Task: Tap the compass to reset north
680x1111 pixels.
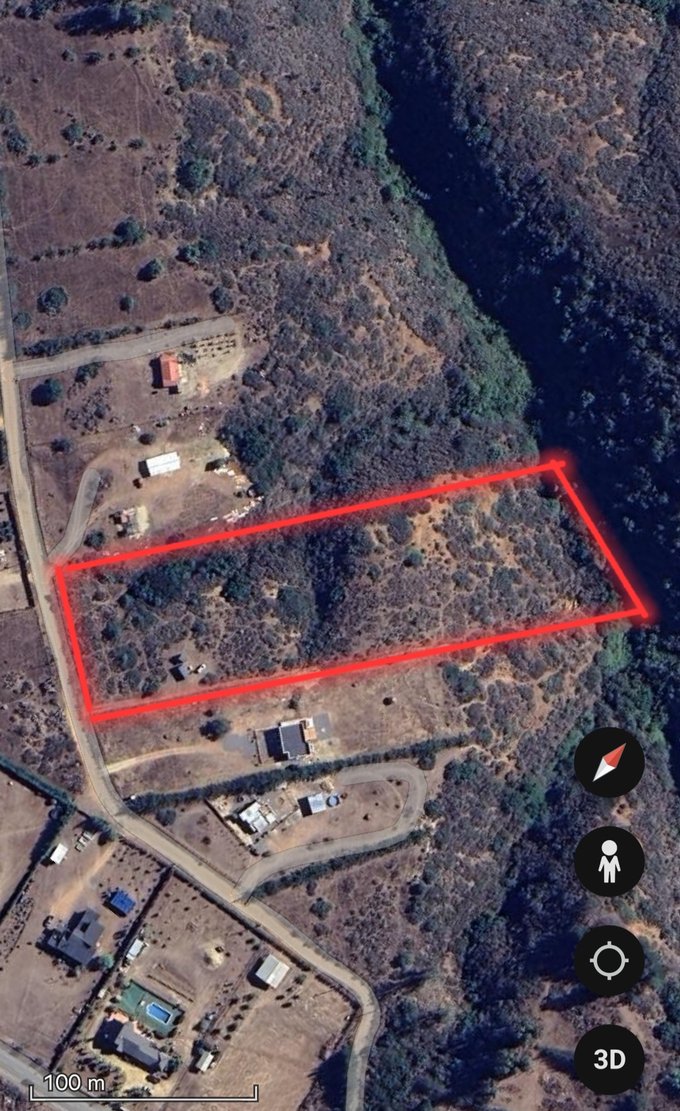Action: pyautogui.click(x=609, y=762)
